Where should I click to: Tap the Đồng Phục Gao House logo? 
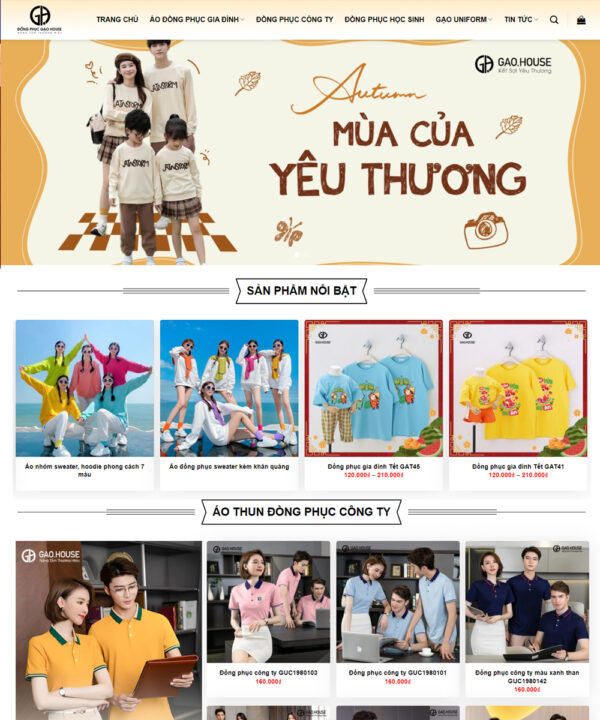(x=39, y=19)
